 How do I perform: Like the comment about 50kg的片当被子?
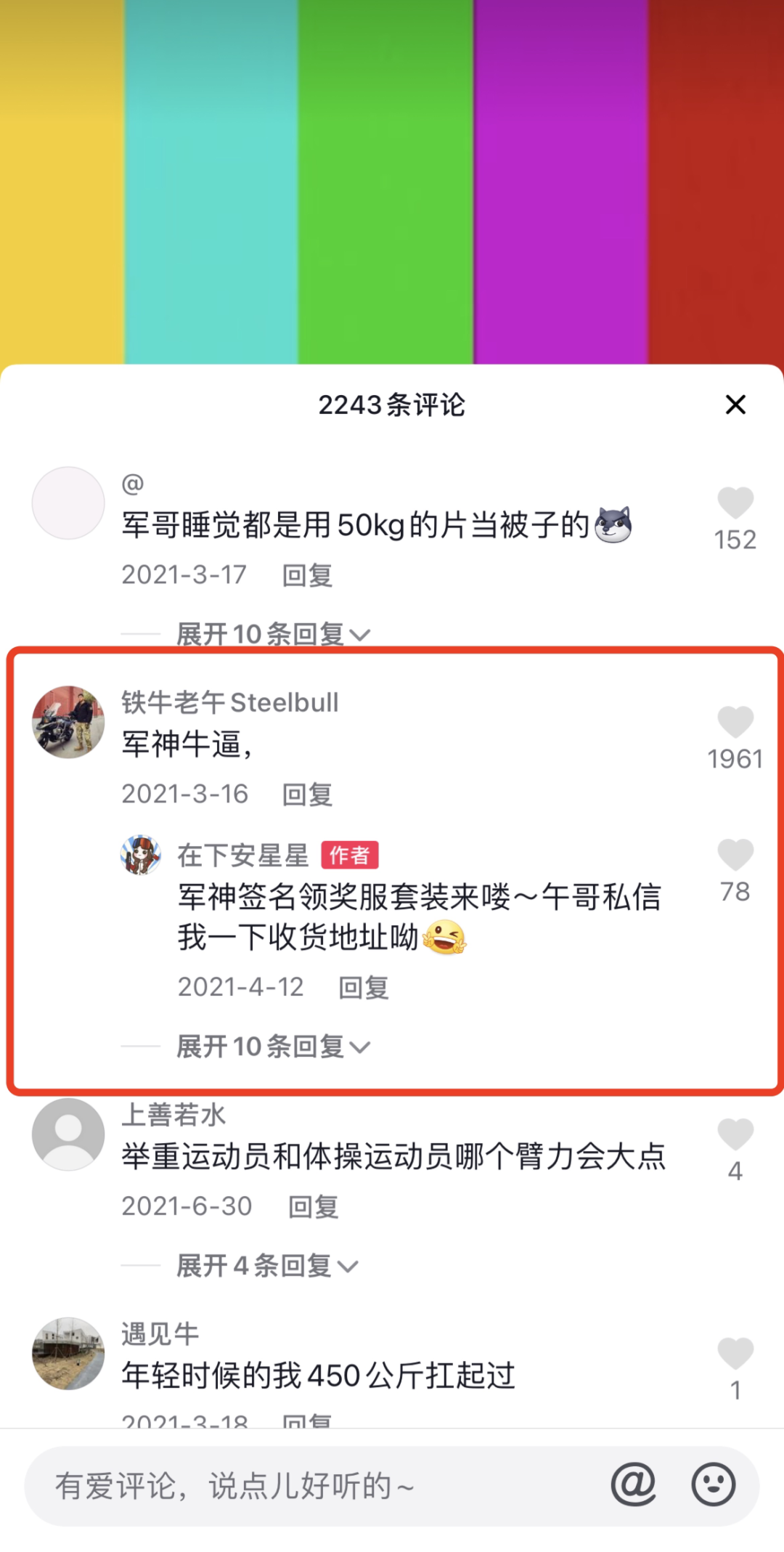click(x=735, y=503)
